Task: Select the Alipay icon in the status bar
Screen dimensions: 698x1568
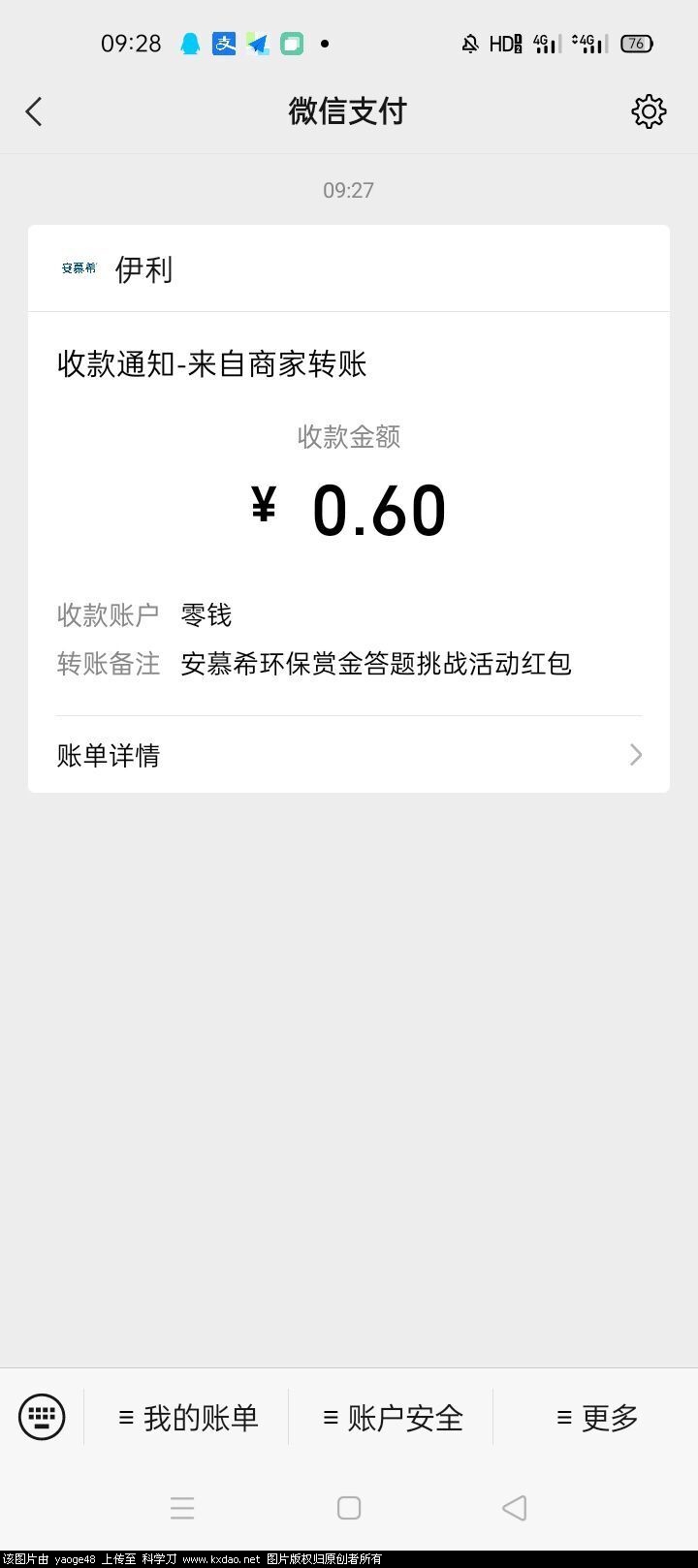Action: [x=224, y=43]
